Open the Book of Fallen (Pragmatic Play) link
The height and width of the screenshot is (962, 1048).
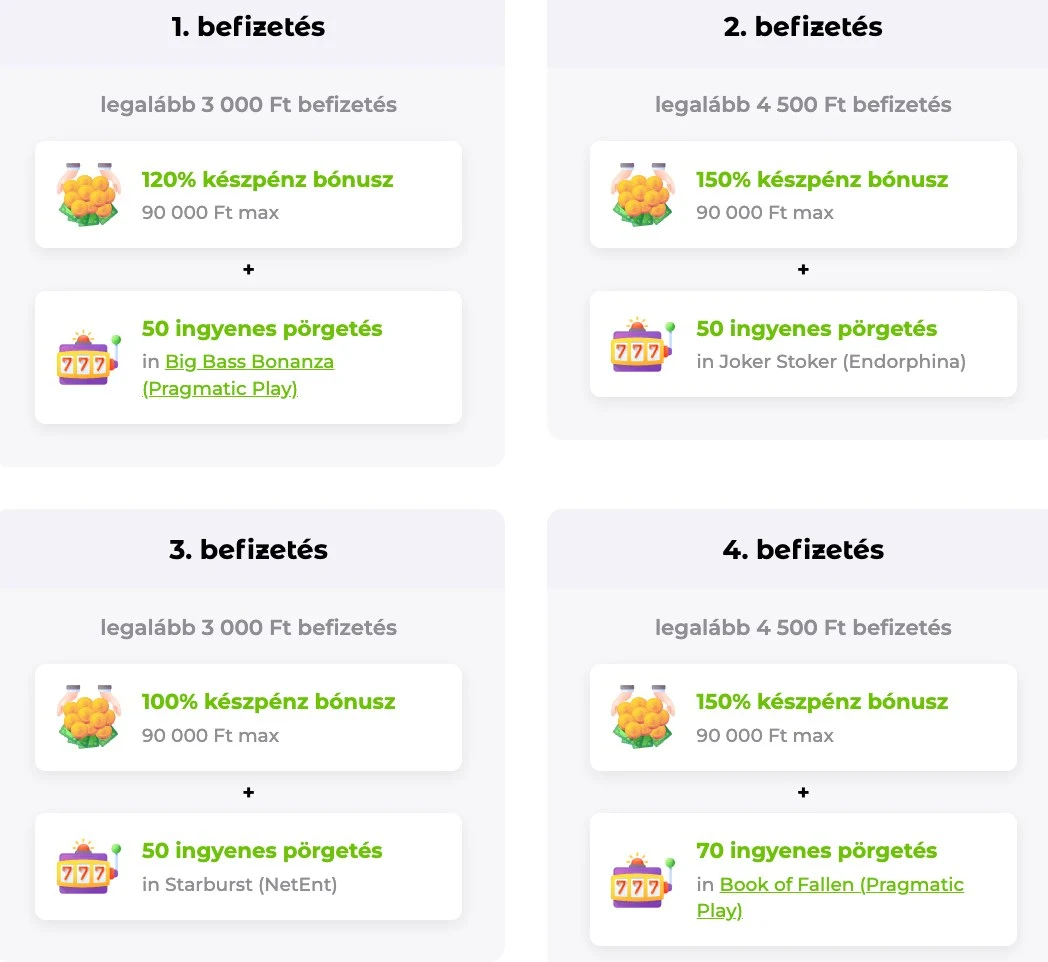pos(841,884)
